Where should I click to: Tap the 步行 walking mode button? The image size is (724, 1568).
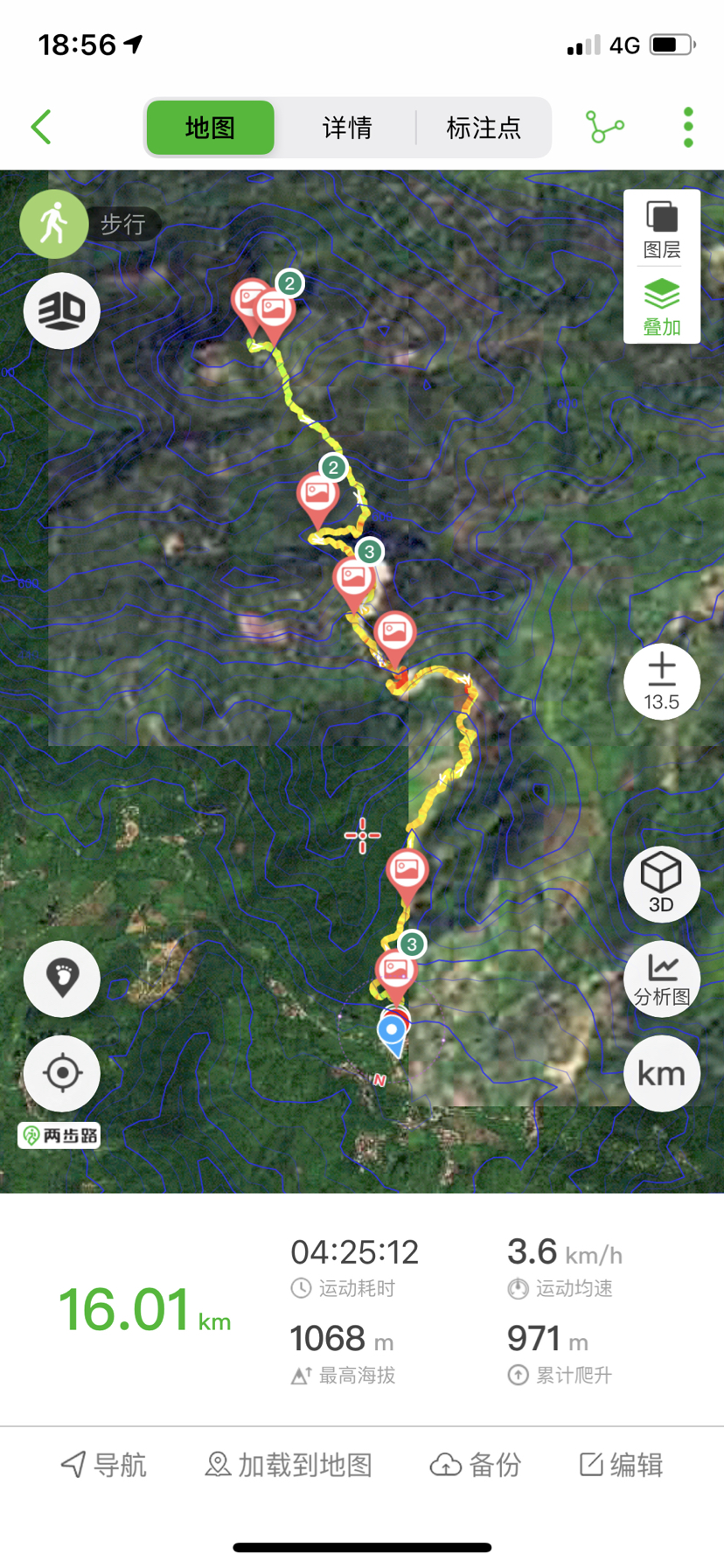click(54, 224)
